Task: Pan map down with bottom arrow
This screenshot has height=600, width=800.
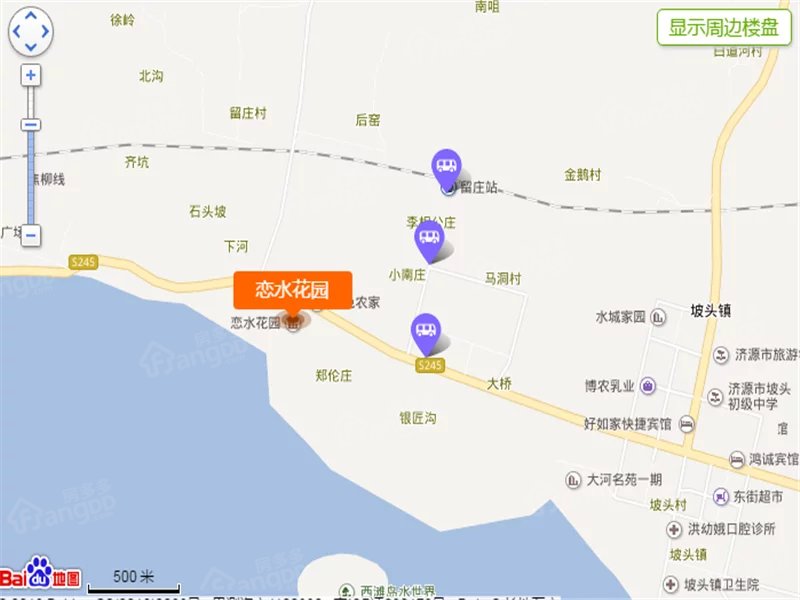Action: [x=30, y=46]
